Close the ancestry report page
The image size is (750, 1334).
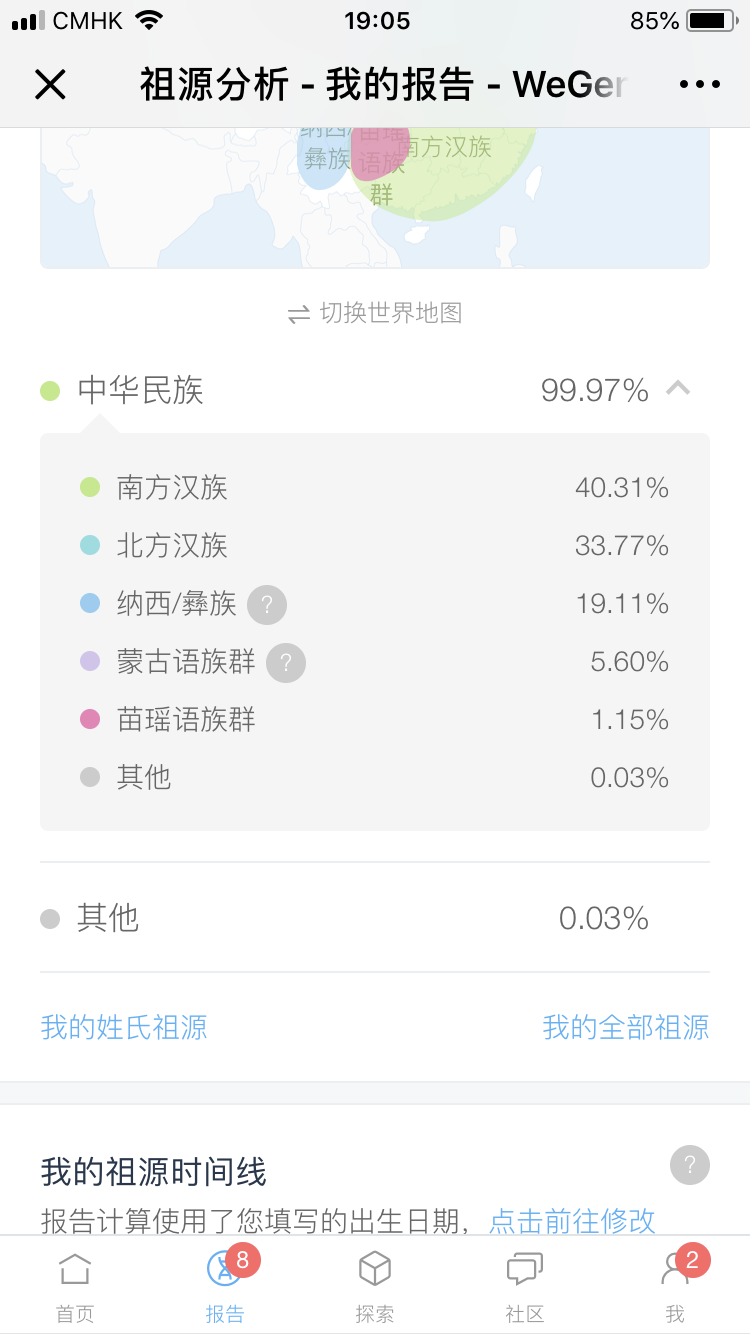pos(50,85)
